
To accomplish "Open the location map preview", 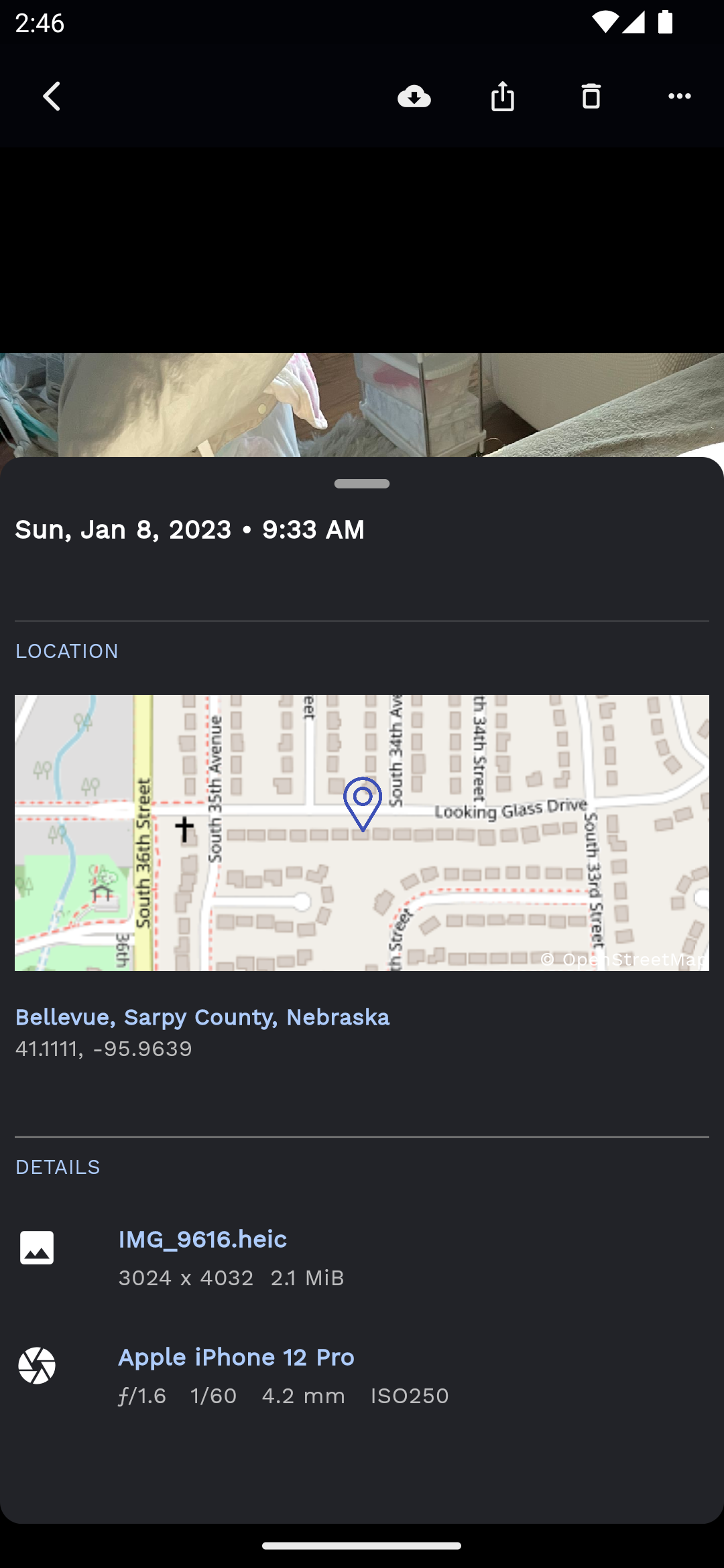I will click(x=362, y=832).
